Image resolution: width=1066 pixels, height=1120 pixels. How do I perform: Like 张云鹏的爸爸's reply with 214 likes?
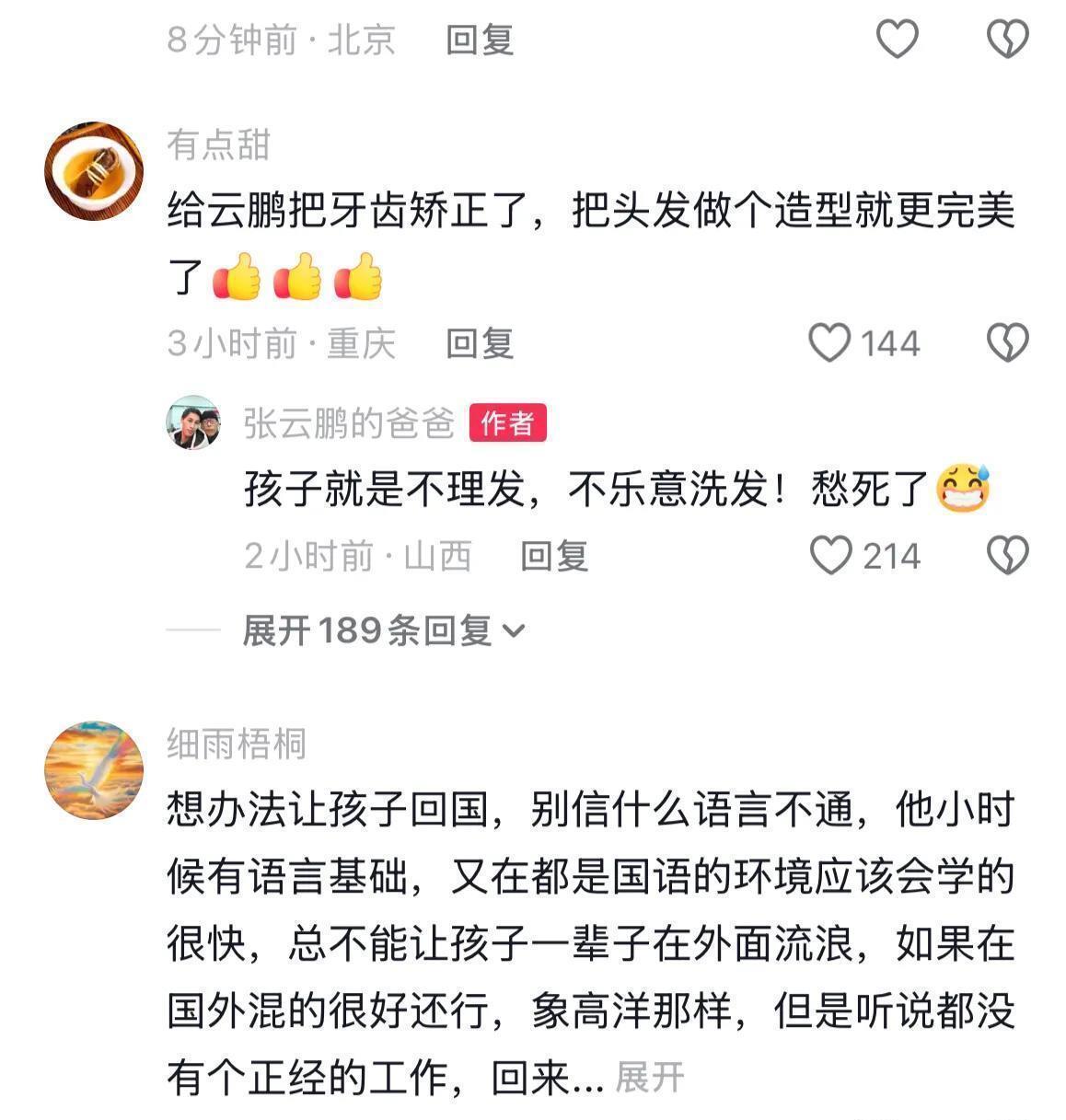click(830, 556)
